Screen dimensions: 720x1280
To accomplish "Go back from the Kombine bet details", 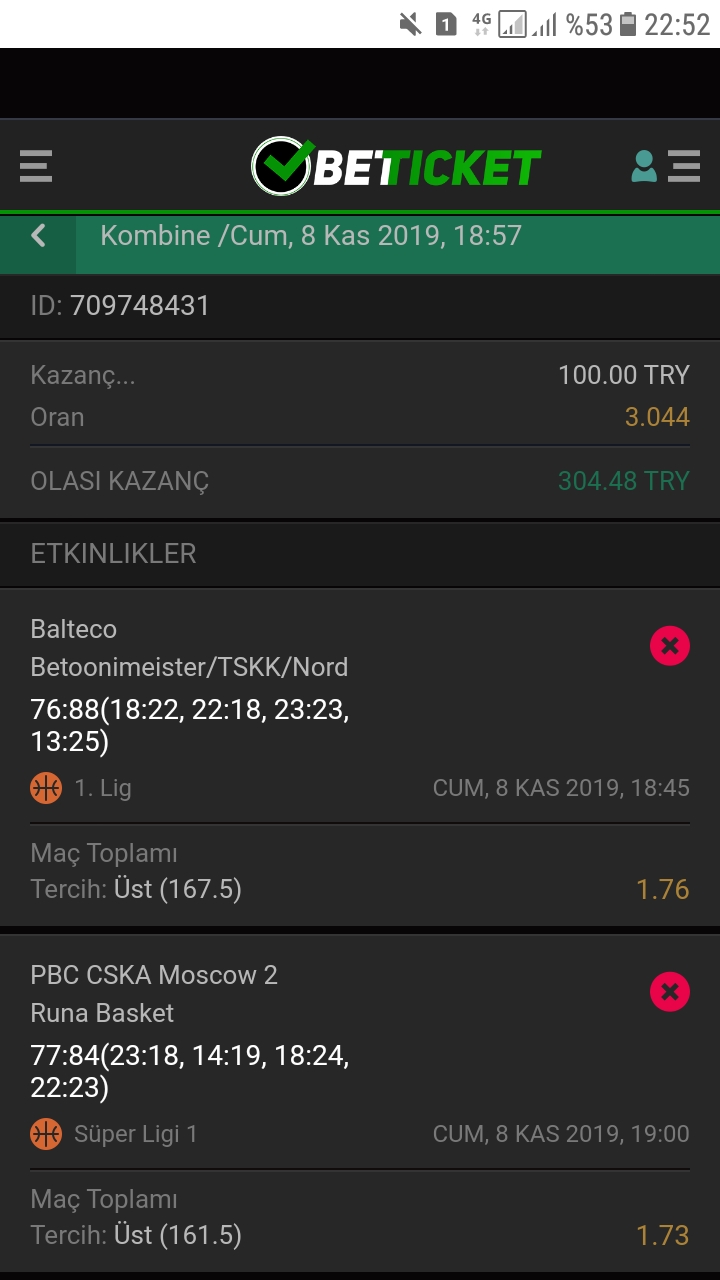I will point(38,236).
